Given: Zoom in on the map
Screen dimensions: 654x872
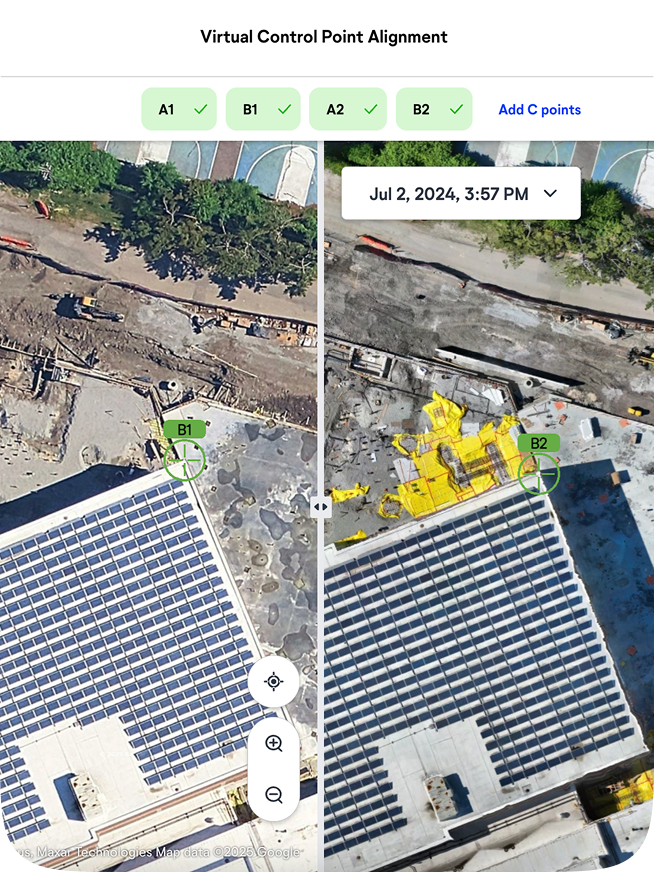Looking at the screenshot, I should pyautogui.click(x=273, y=743).
